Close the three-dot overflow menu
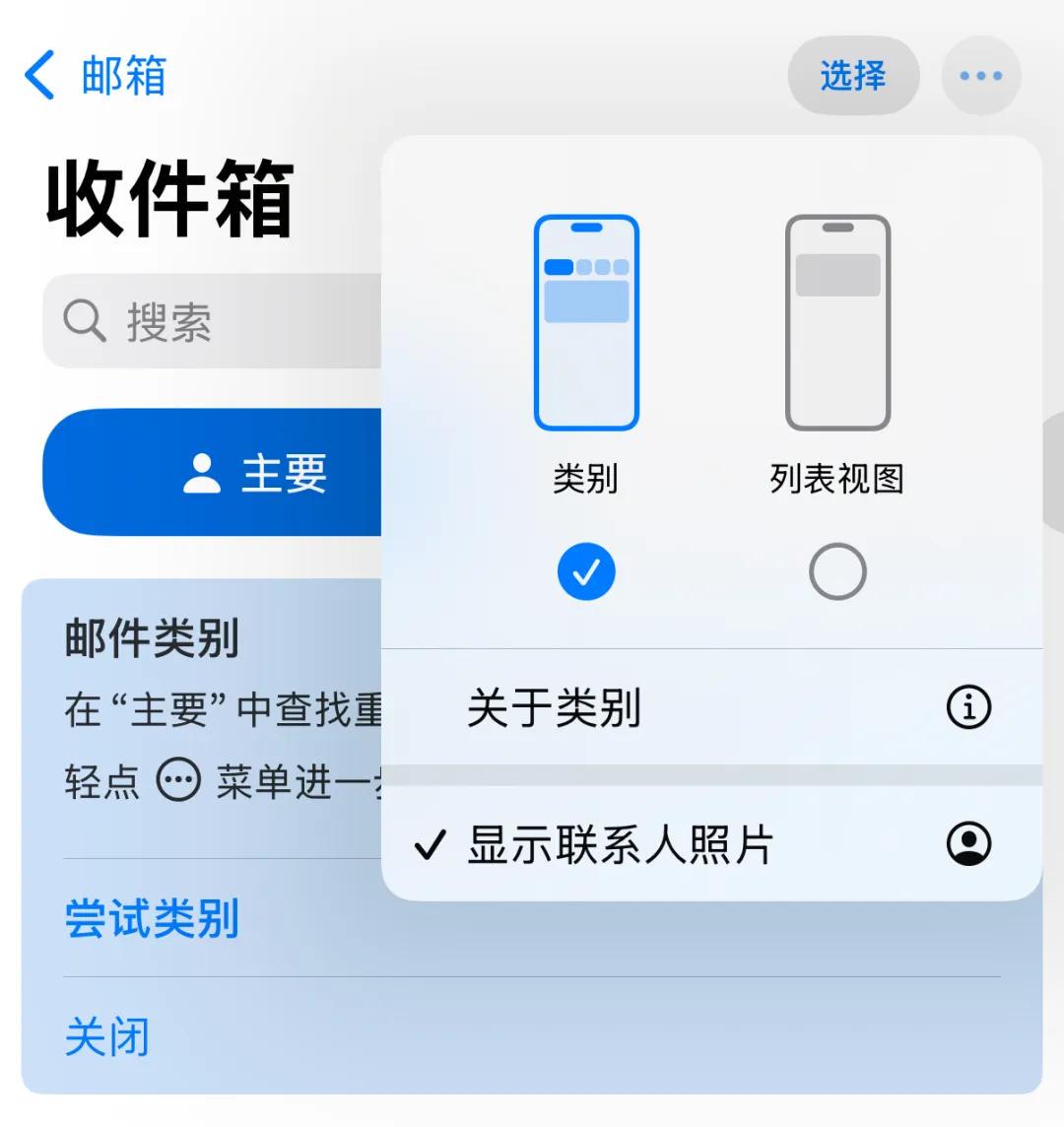Screen dimensions: 1064x1127 click(x=980, y=76)
